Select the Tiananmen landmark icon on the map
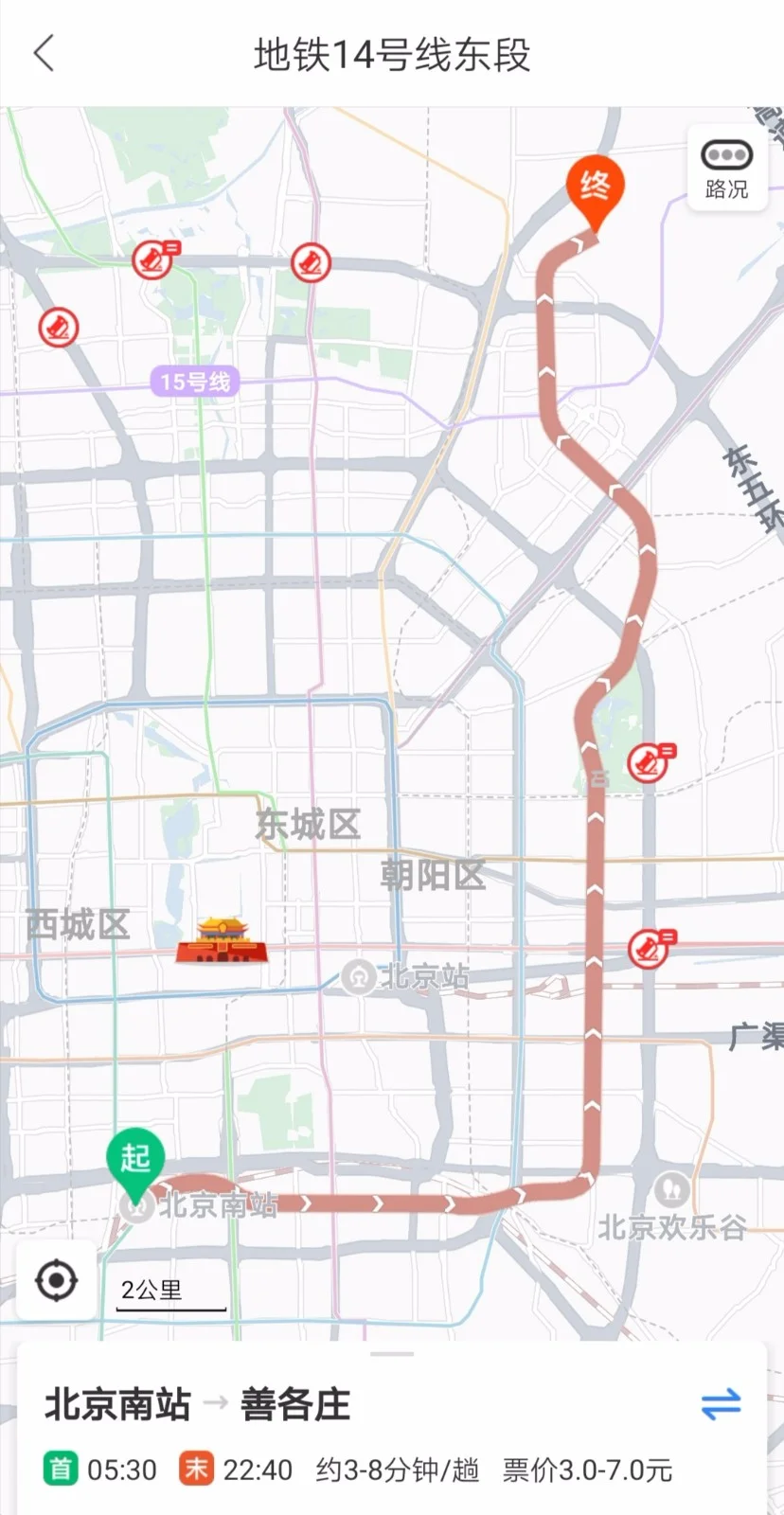Screen dimensions: 784x1515 [222, 942]
